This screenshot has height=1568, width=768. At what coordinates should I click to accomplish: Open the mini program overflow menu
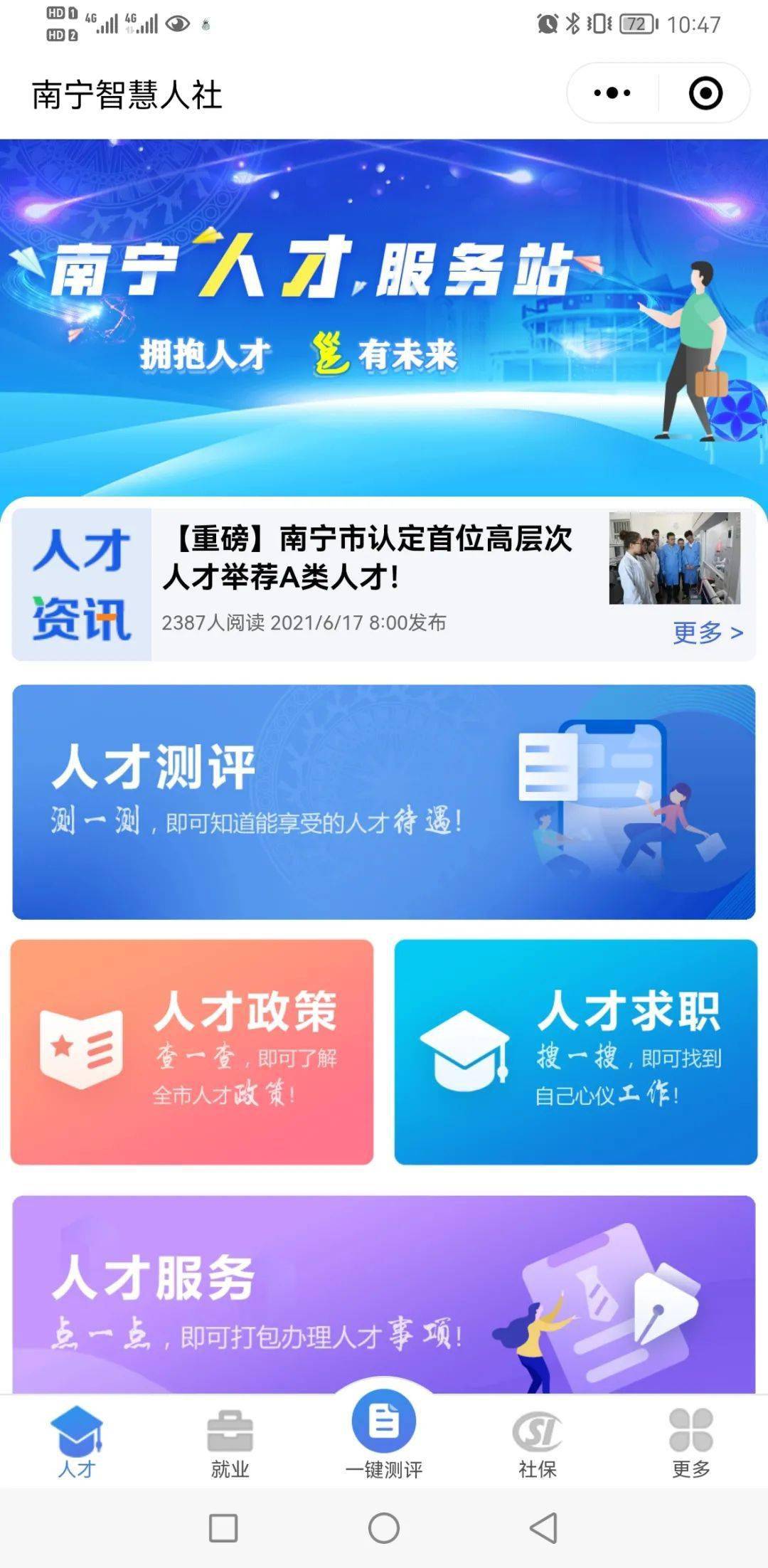click(612, 93)
